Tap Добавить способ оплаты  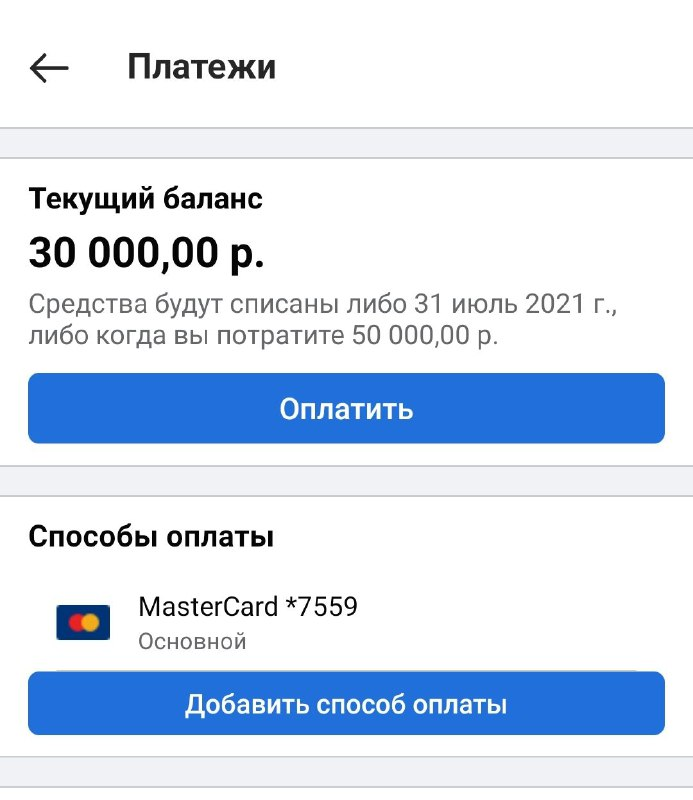[346, 704]
